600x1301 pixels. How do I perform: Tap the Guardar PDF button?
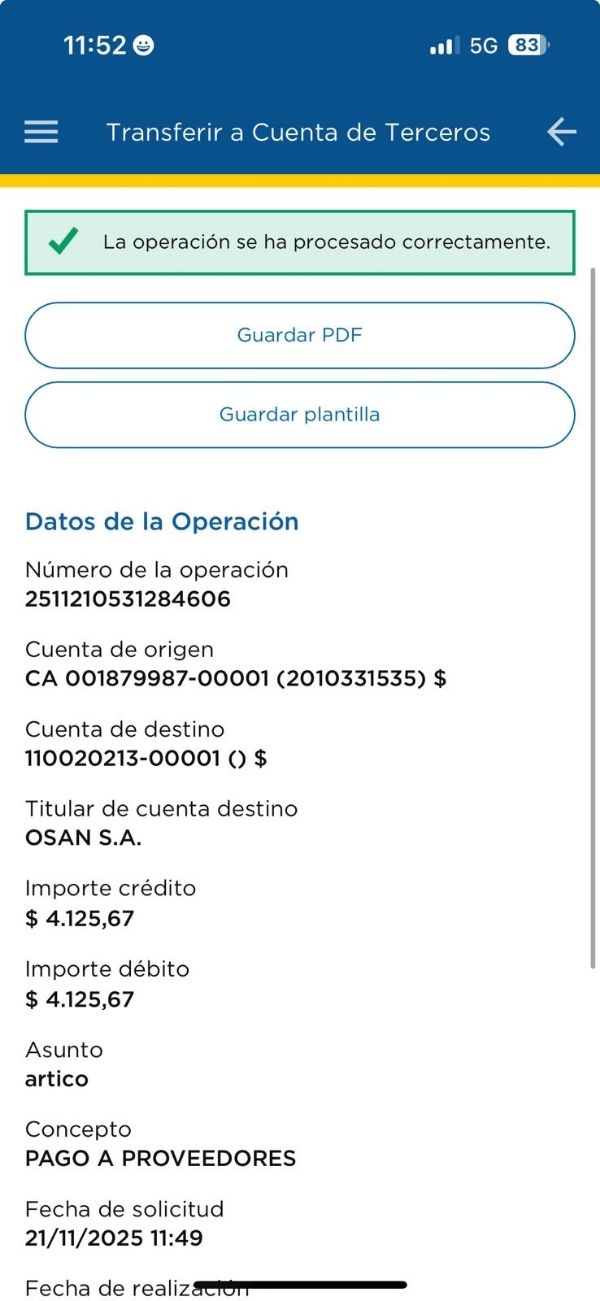coord(299,336)
